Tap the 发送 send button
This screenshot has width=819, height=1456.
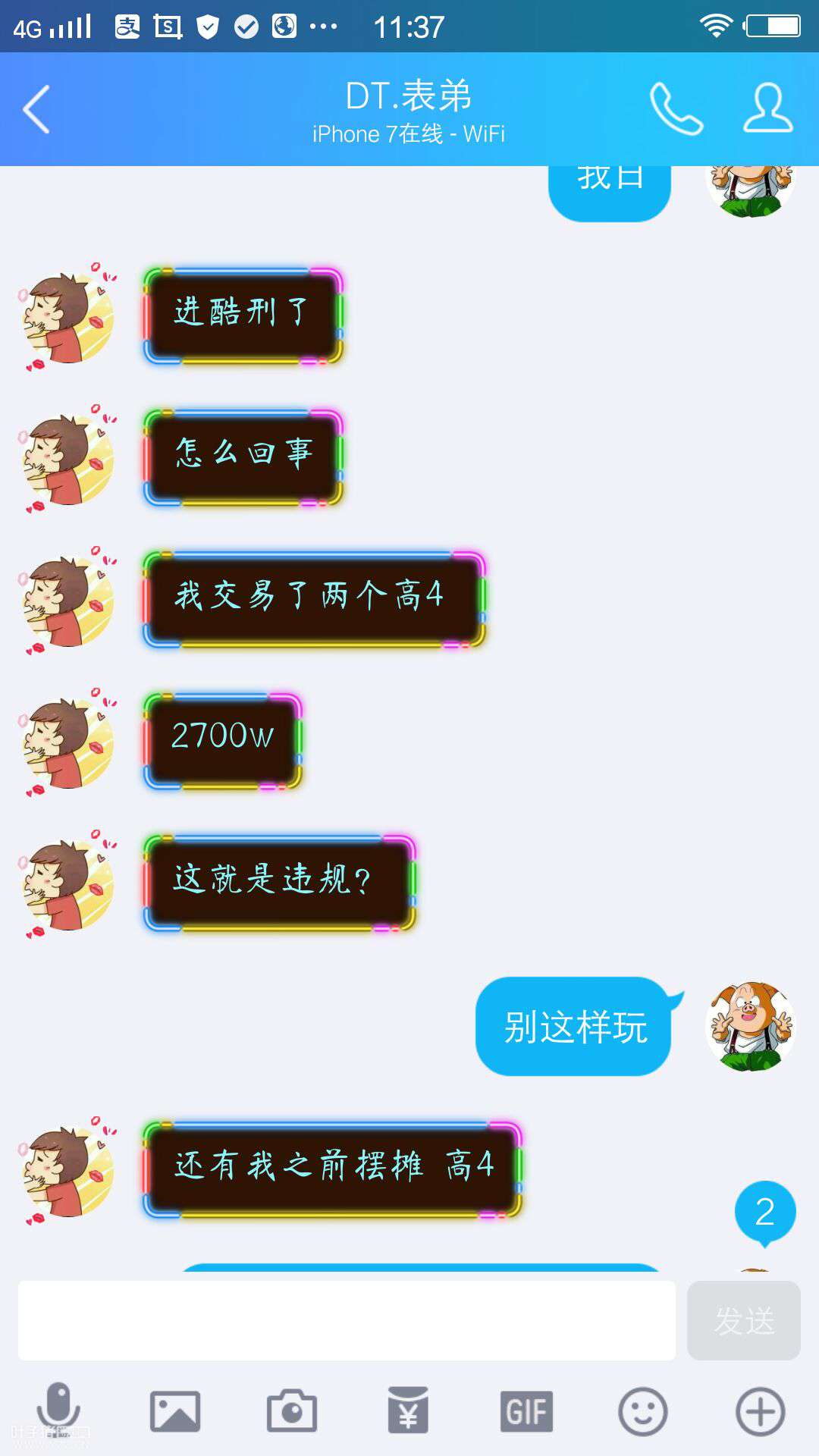[x=743, y=1320]
